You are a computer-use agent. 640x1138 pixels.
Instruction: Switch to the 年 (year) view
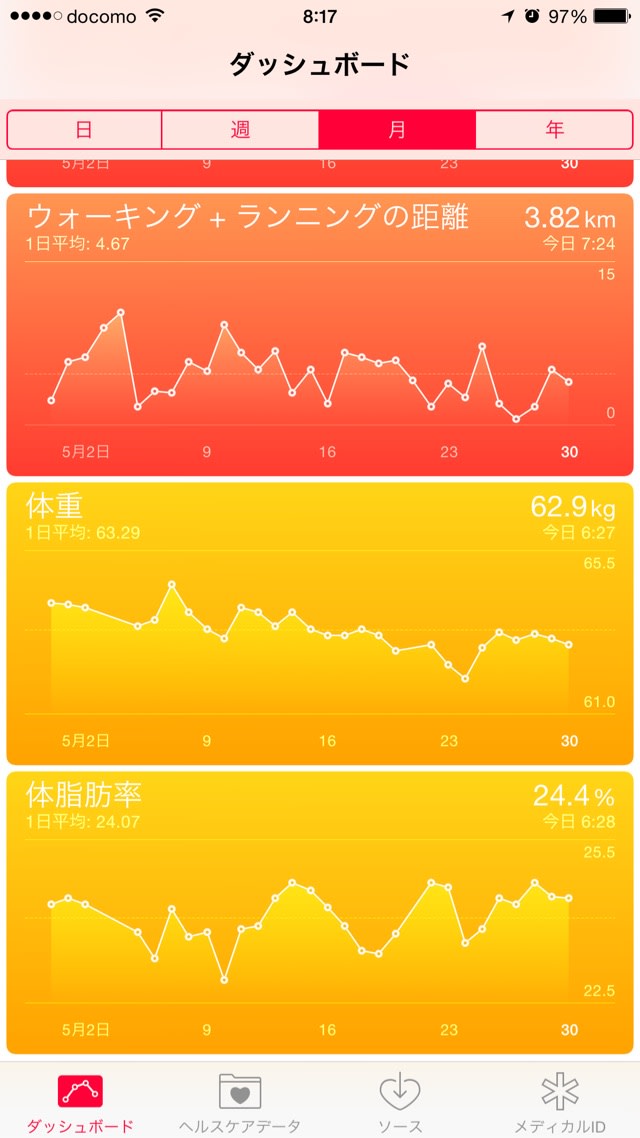click(x=554, y=130)
